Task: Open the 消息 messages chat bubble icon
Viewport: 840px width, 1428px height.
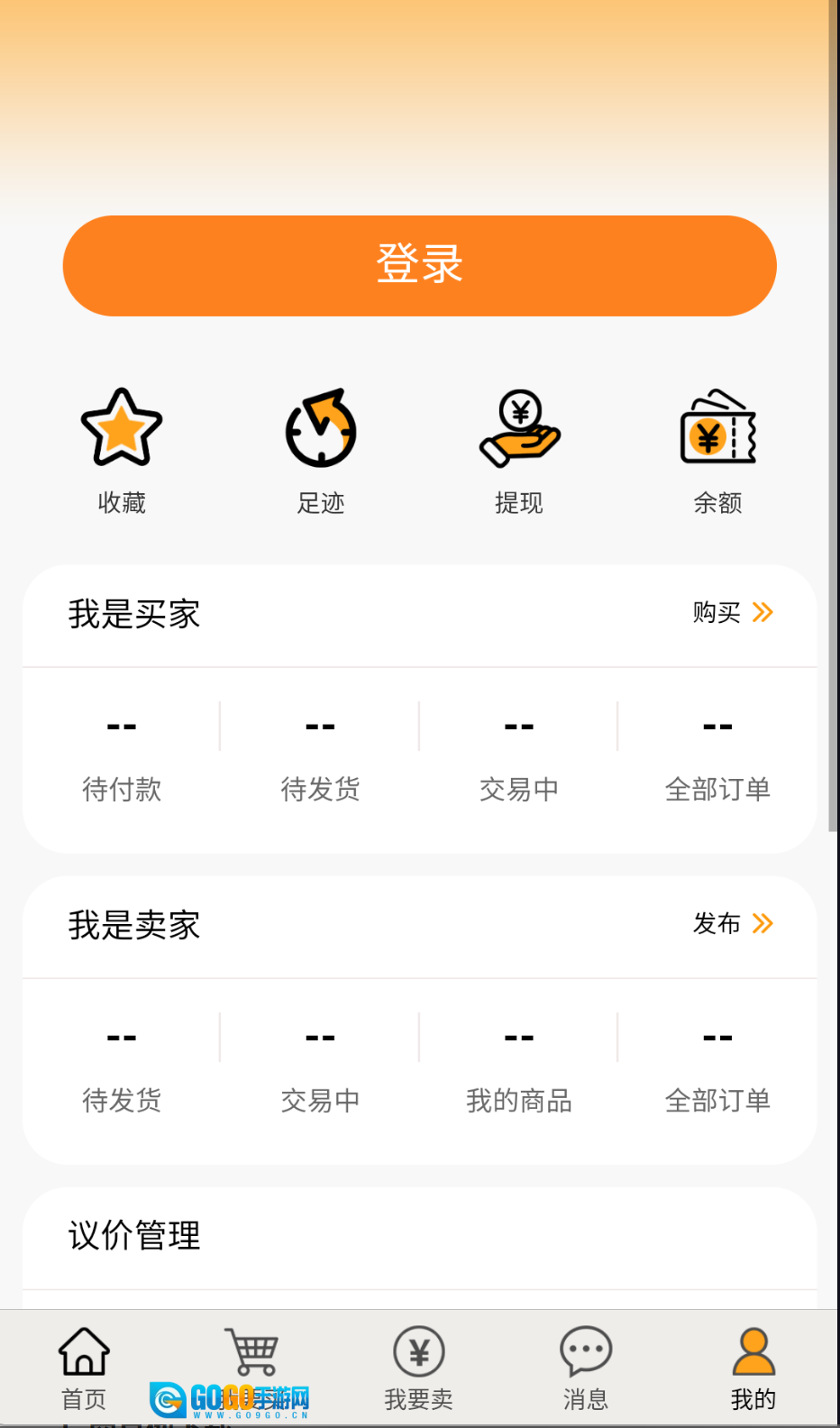Action: [586, 1350]
